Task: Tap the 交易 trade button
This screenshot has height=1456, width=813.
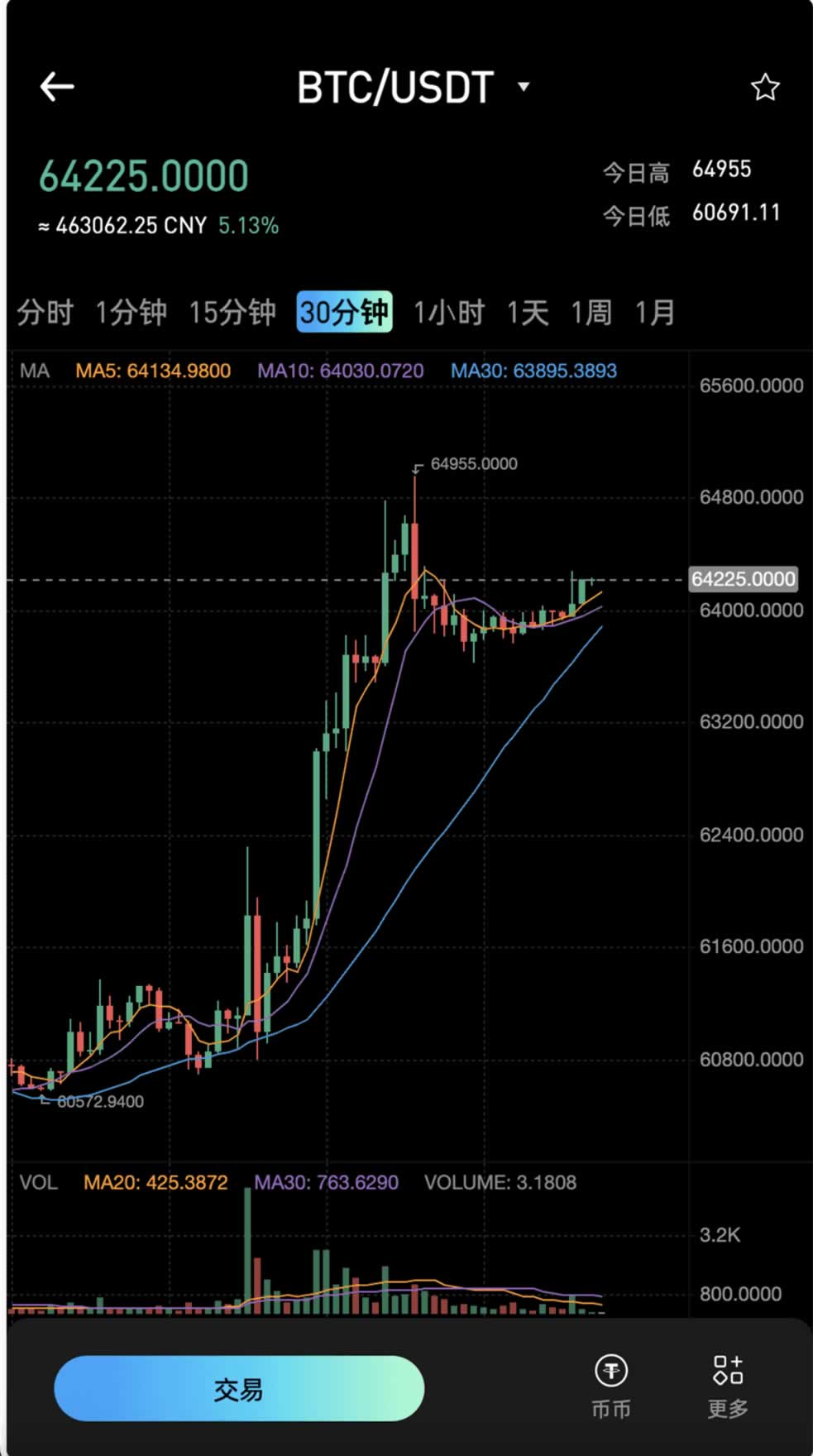Action: [x=239, y=1388]
